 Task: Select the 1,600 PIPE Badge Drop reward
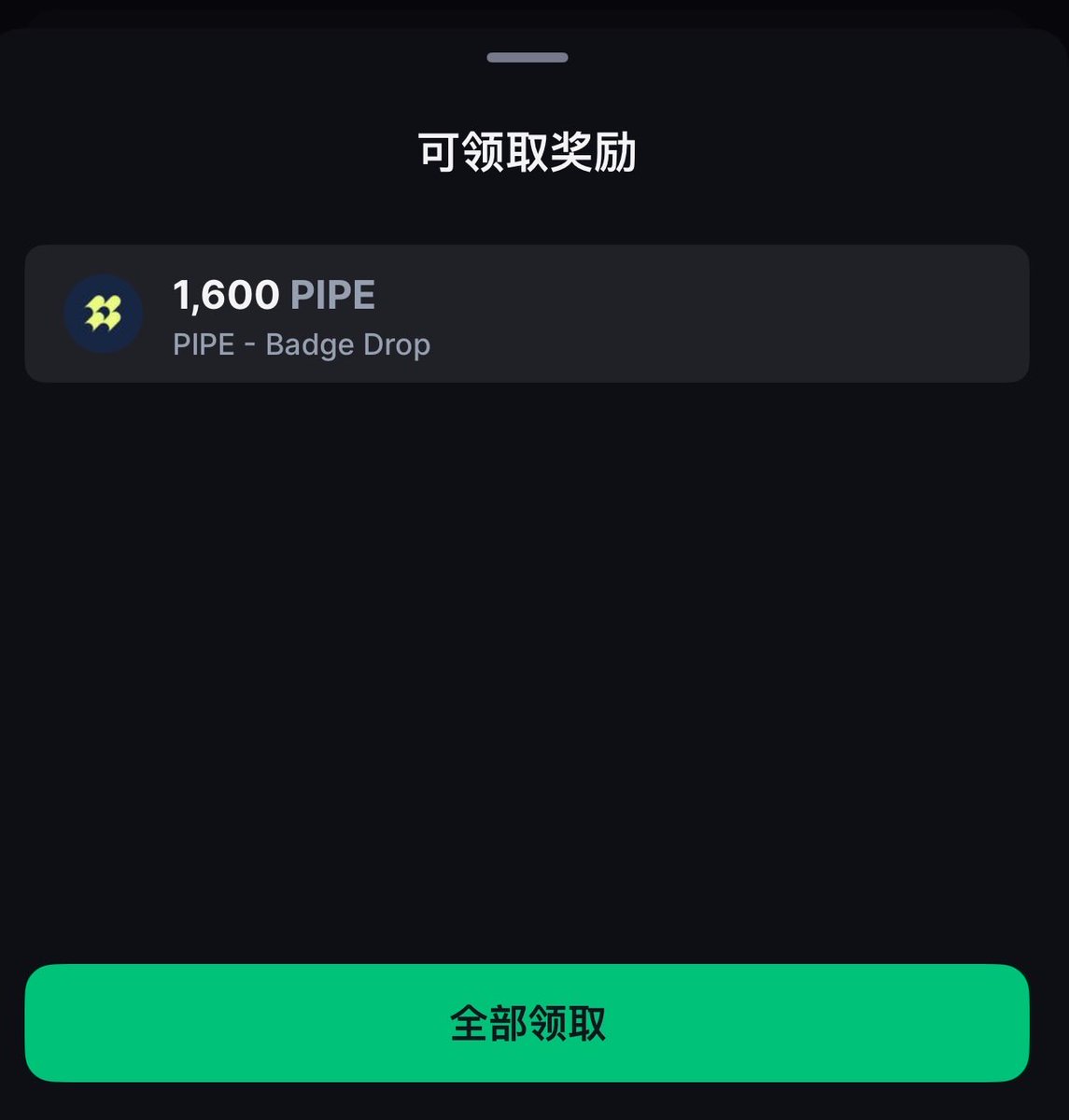coord(527,314)
